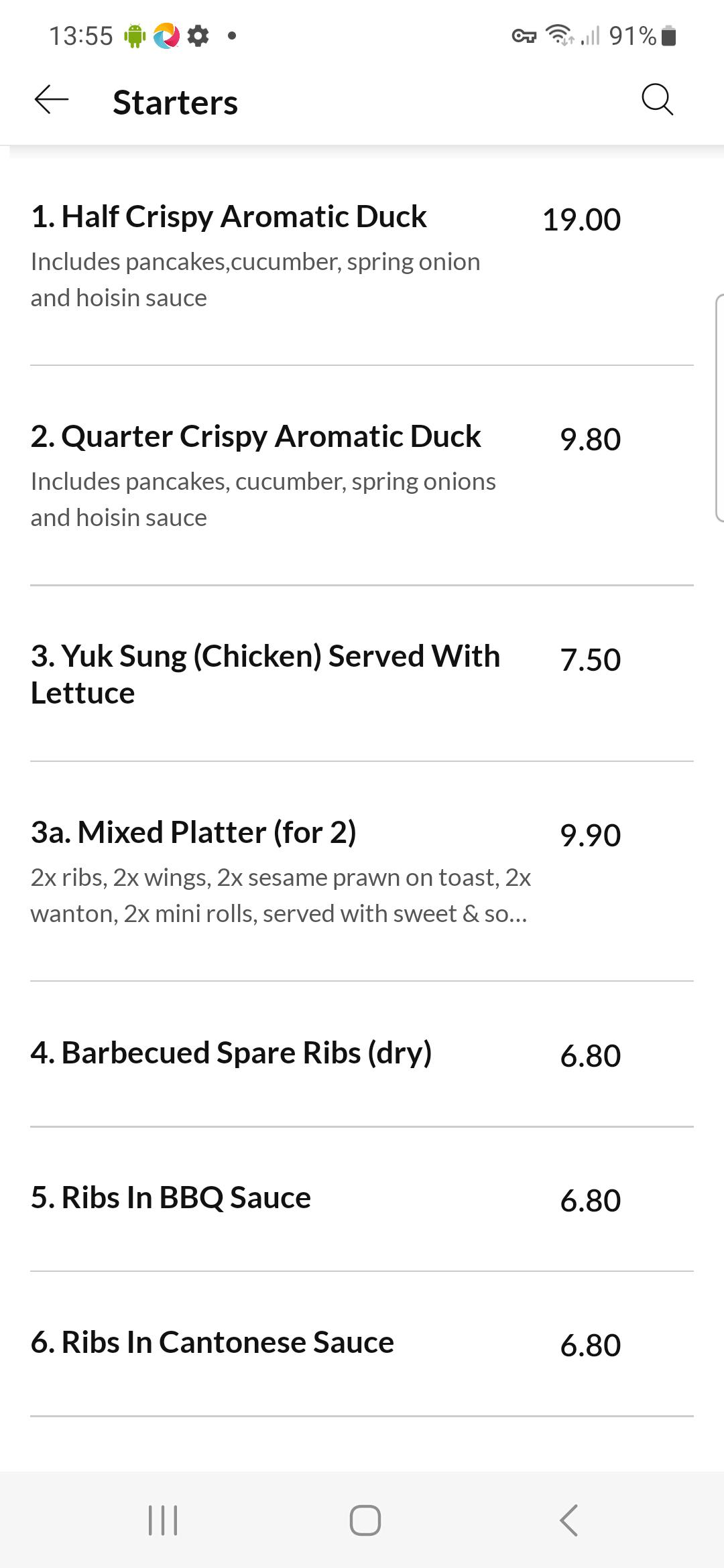
Task: Go back from the Starters menu
Action: tap(52, 101)
